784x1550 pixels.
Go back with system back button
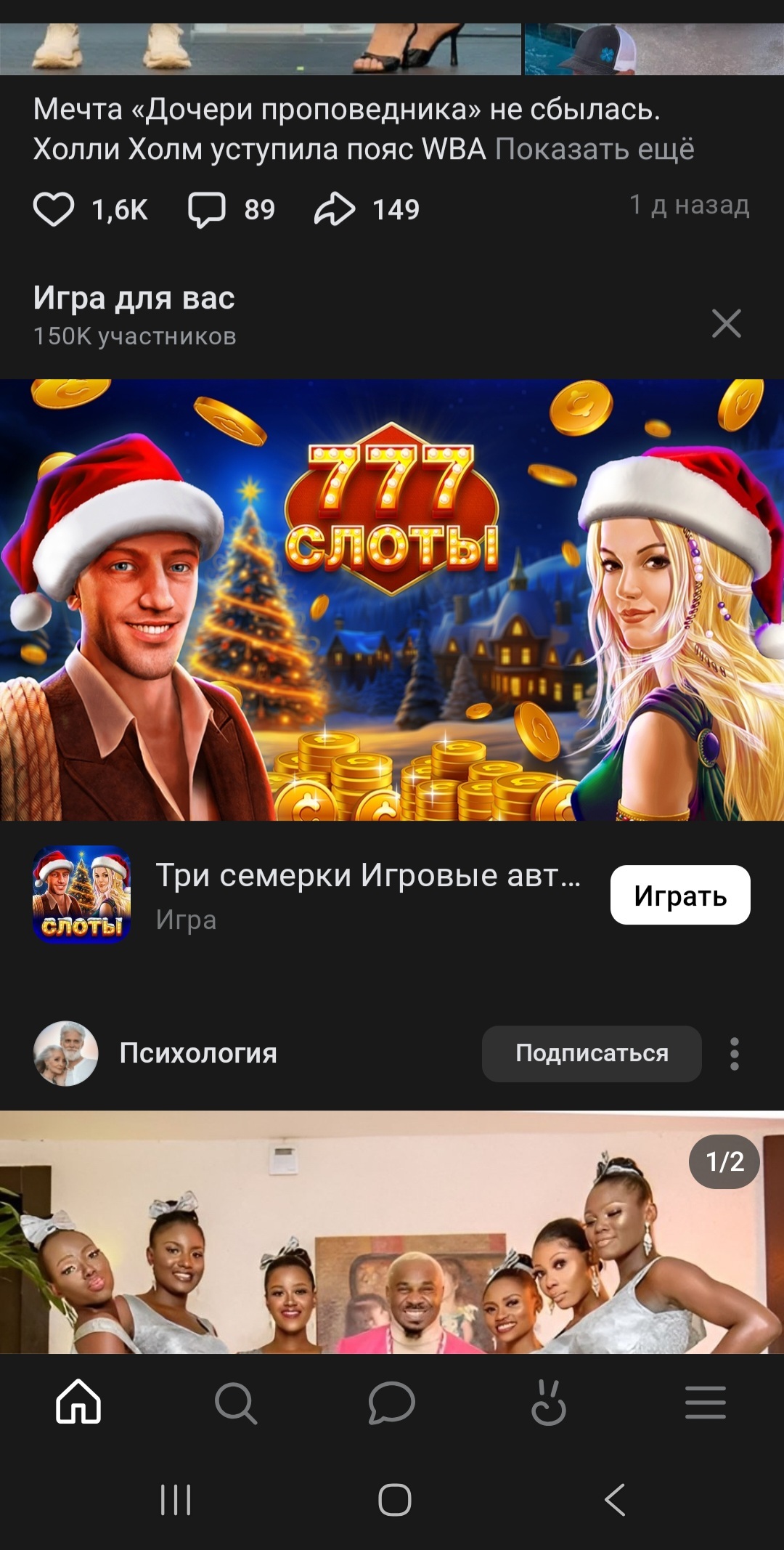click(x=615, y=1499)
